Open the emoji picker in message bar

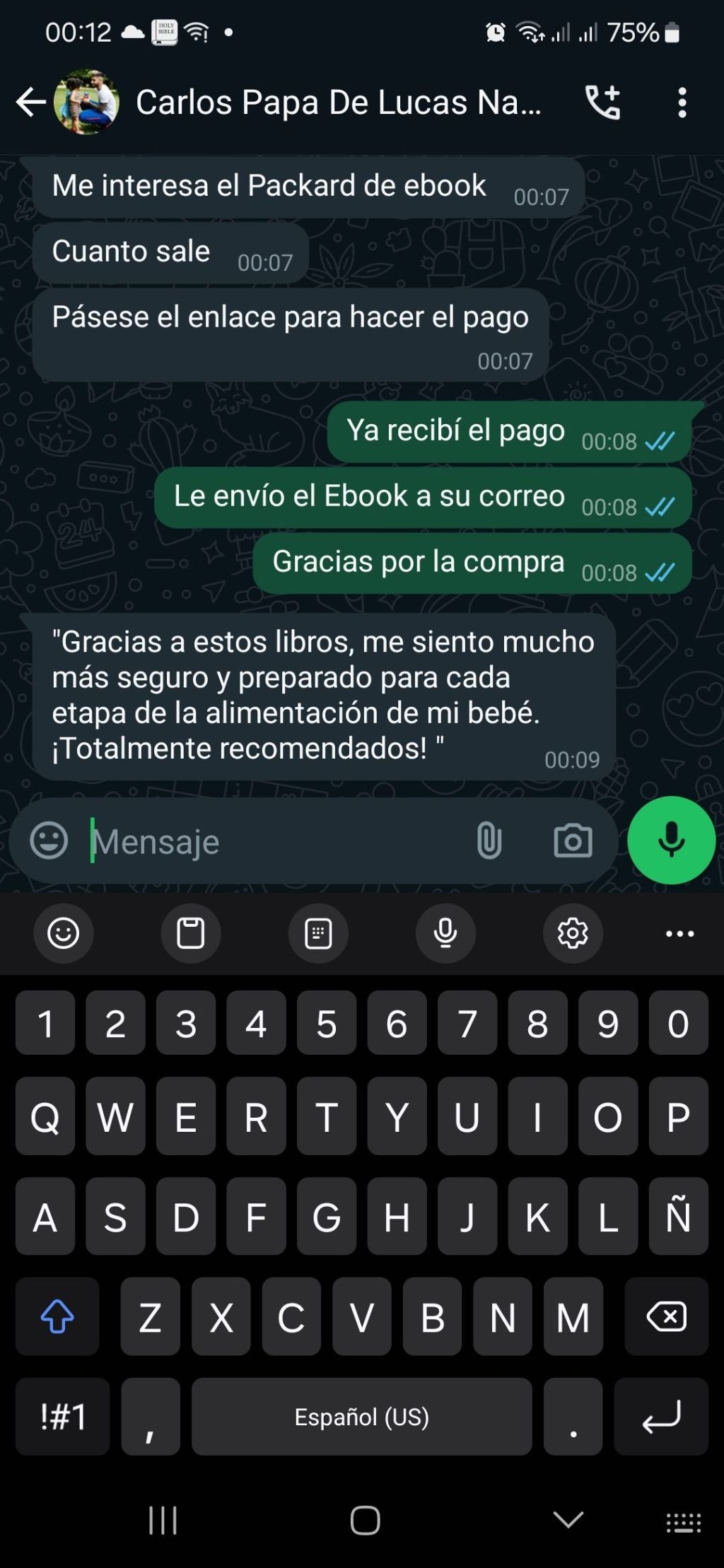tap(49, 841)
